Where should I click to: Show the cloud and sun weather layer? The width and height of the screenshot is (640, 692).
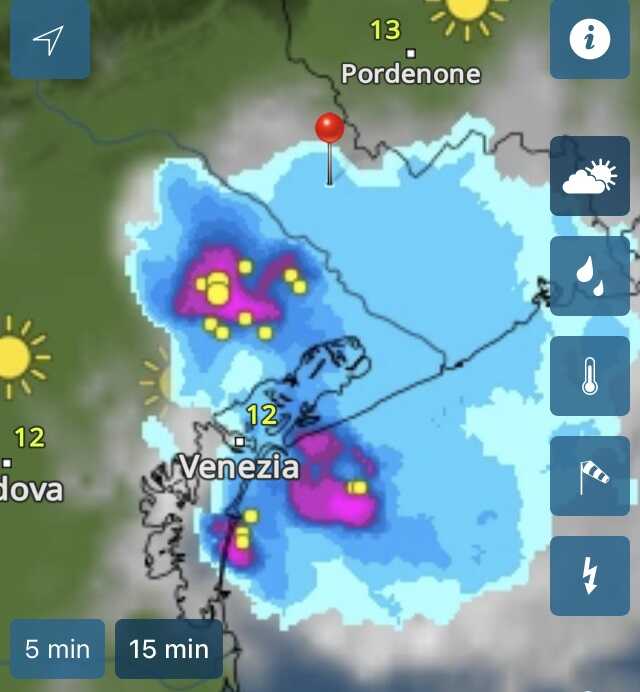[x=590, y=176]
